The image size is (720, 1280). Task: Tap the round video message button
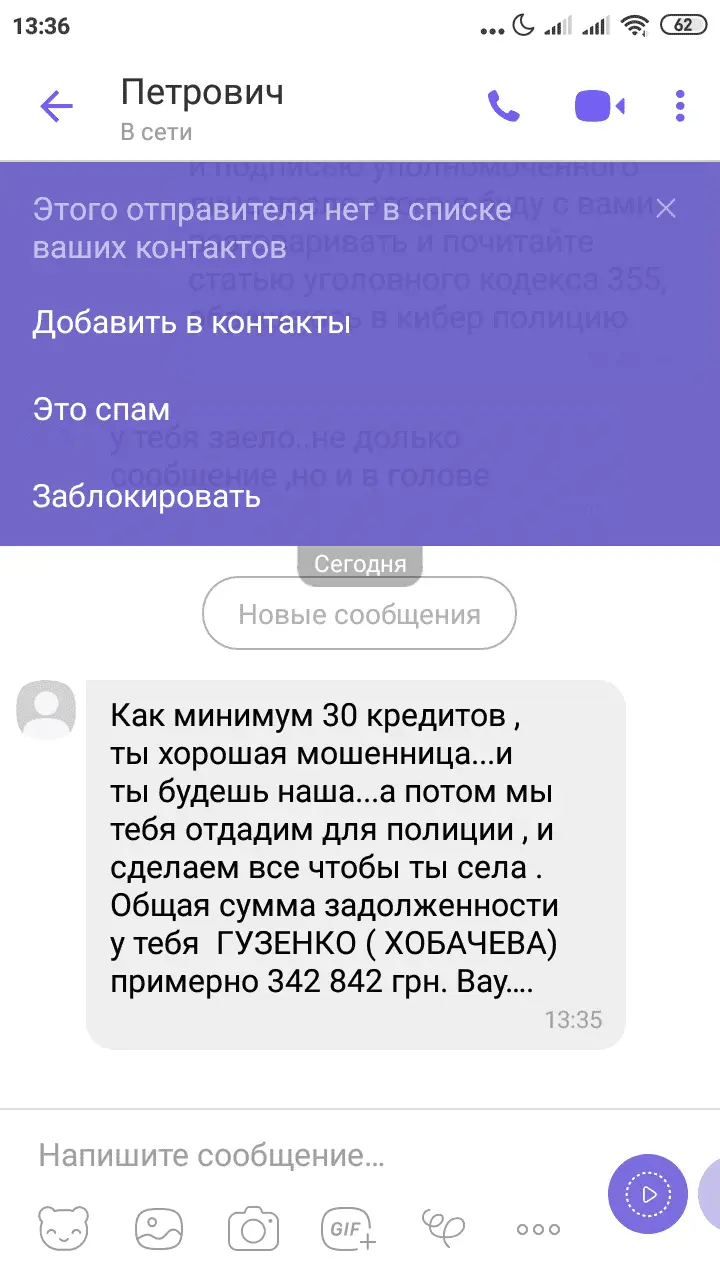648,1194
